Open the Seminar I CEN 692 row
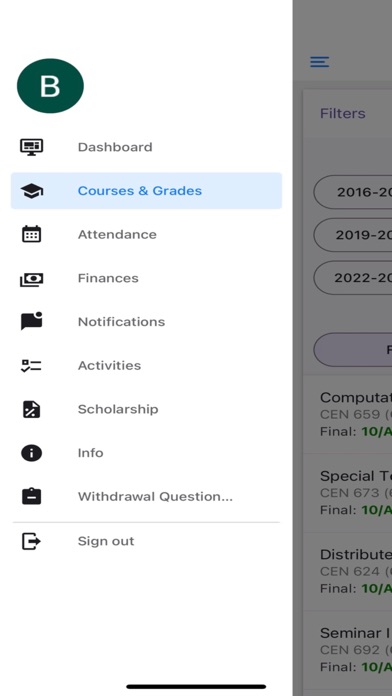392x696 pixels. (x=348, y=649)
